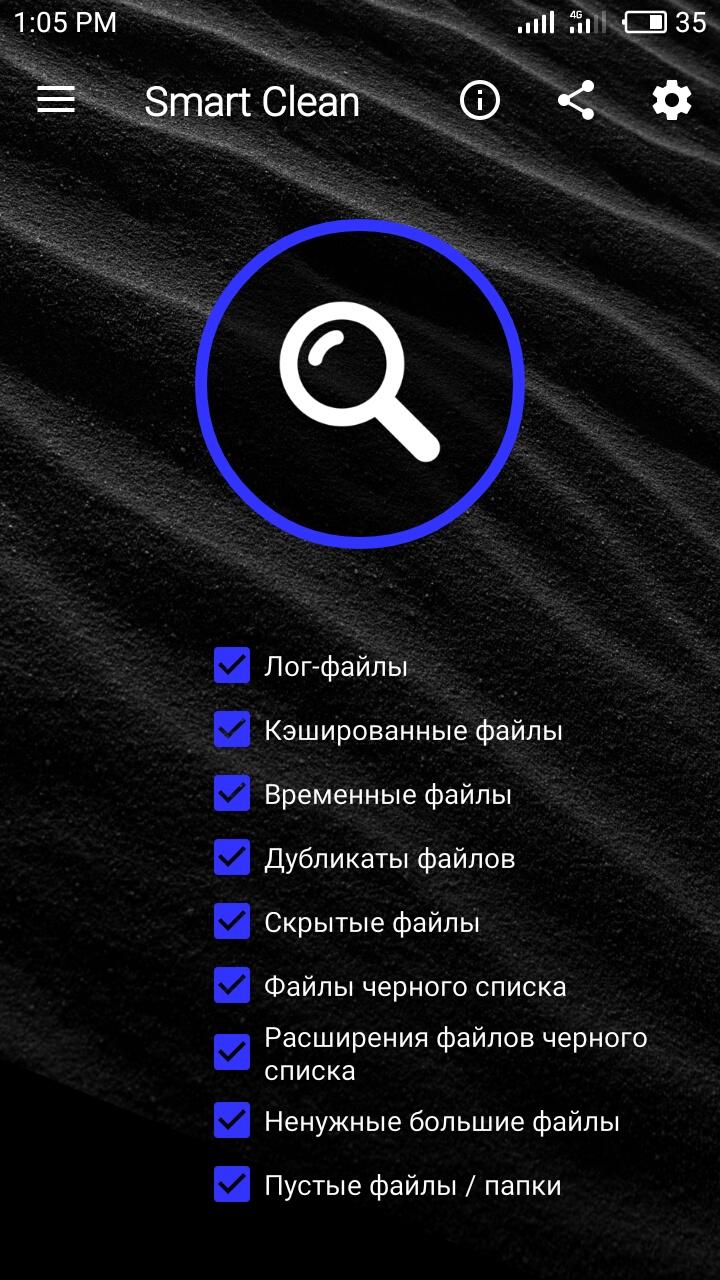Start scan with the magnifier button
Viewport: 720px width, 1280px height.
tap(360, 383)
